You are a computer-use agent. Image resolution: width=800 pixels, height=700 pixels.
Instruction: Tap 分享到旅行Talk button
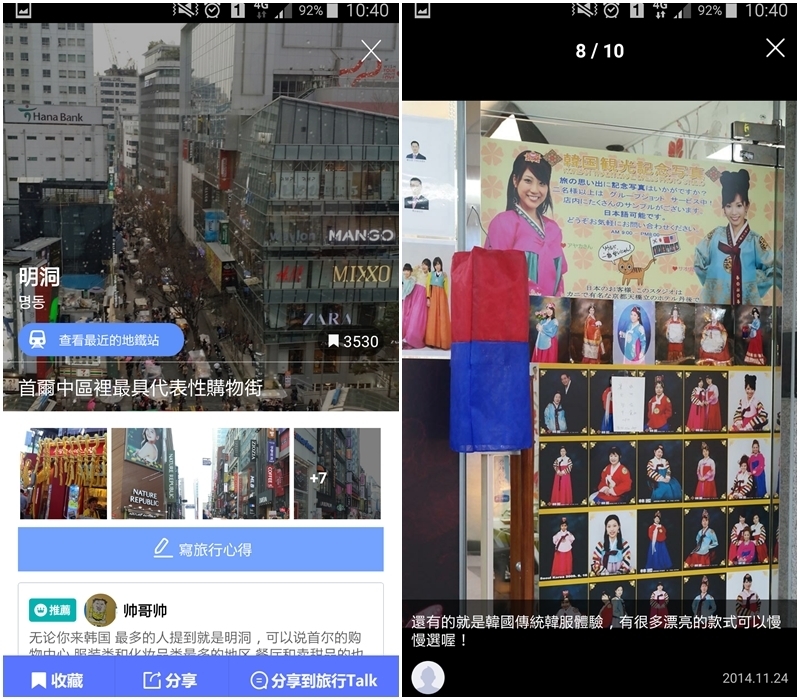tap(314, 680)
